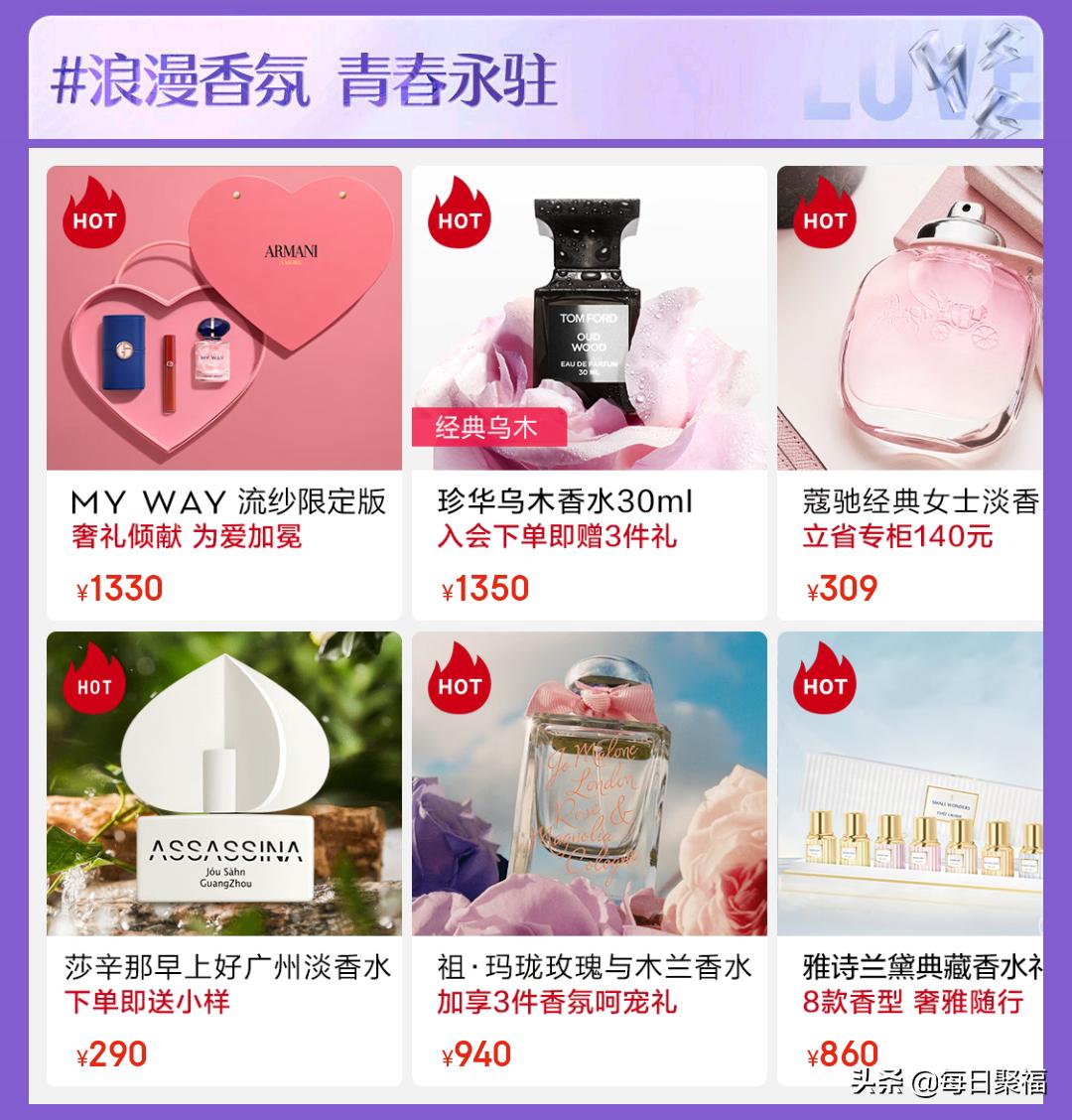Open the Assassina Good Morning Guangzhou perfume
Image resolution: width=1072 pixels, height=1120 pixels.
[x=224, y=858]
